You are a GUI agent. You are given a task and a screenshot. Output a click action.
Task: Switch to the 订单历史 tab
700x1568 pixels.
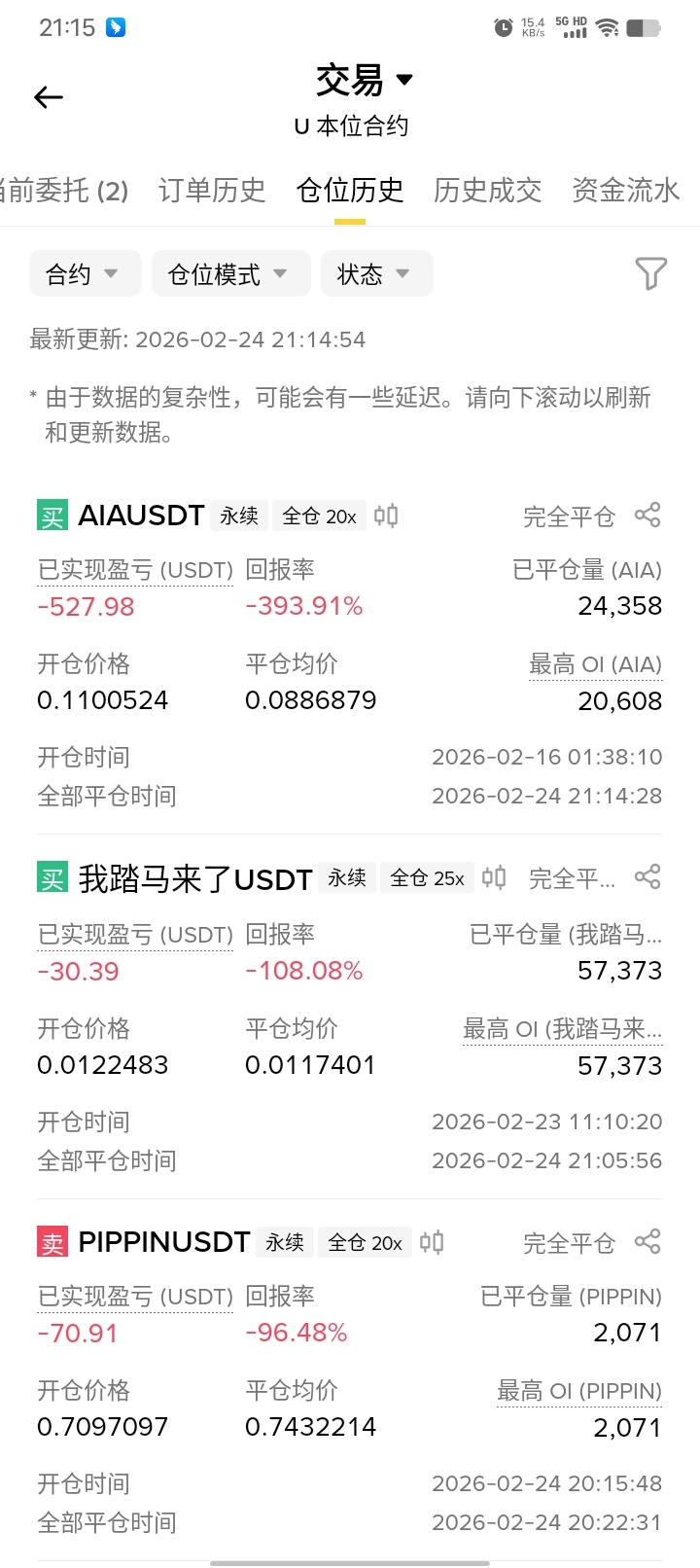pyautogui.click(x=212, y=191)
